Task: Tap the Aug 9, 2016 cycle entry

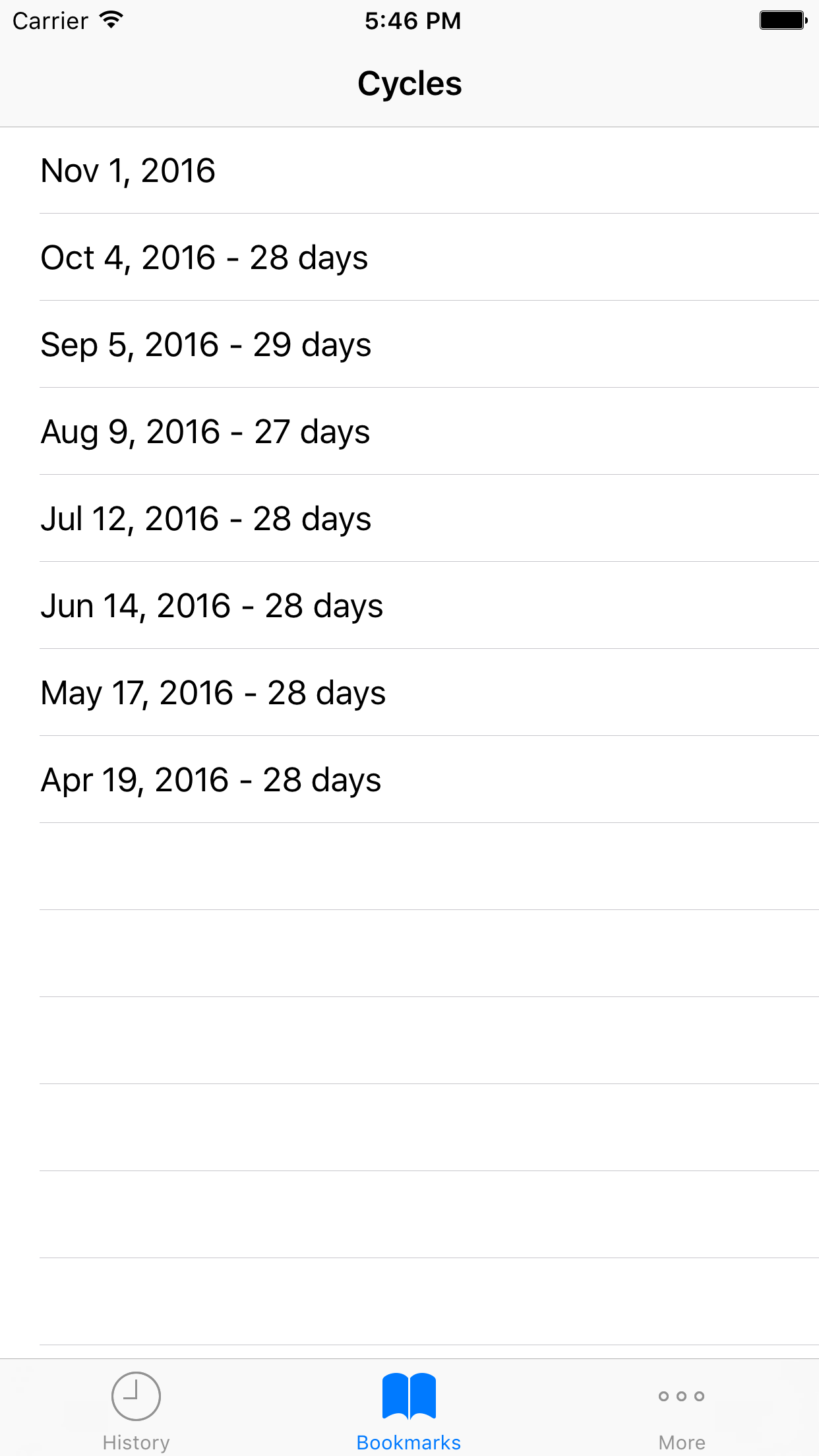Action: pos(409,431)
